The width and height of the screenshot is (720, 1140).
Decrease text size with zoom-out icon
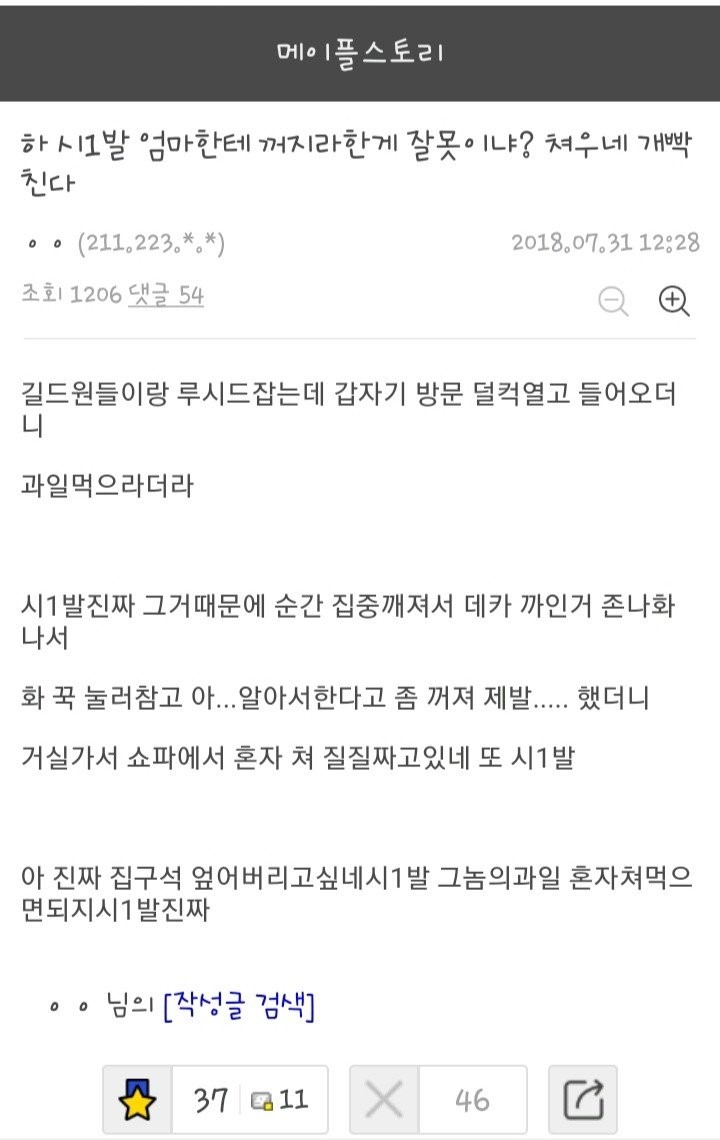(612, 300)
